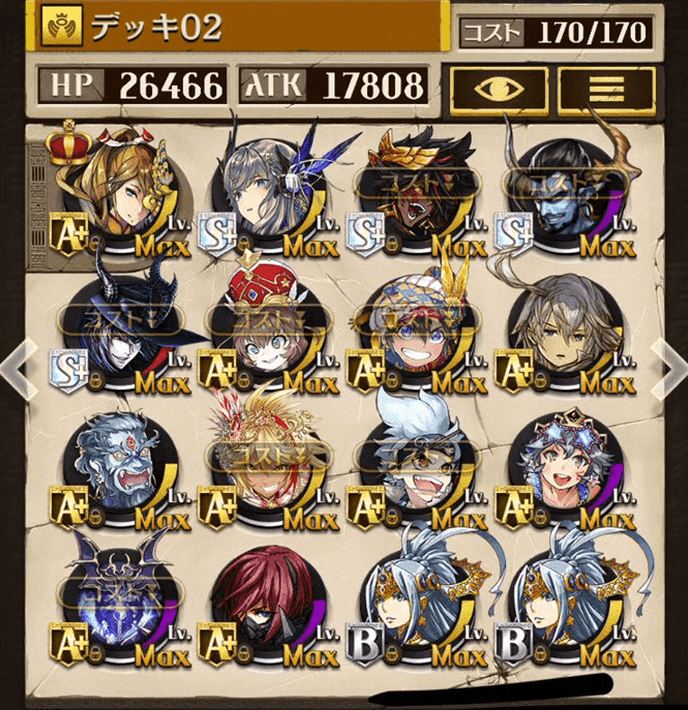Tap the デッキ02 deck name header

tap(240, 29)
